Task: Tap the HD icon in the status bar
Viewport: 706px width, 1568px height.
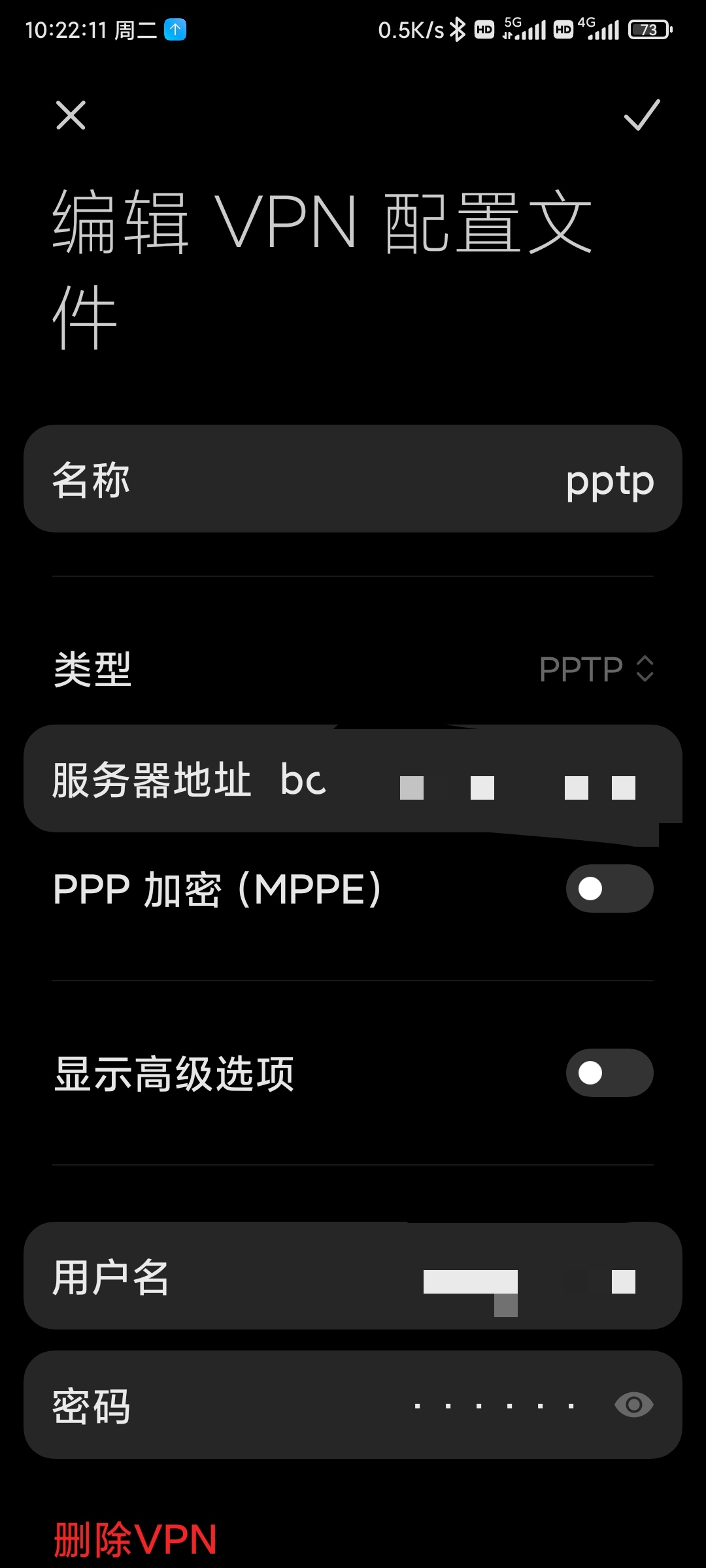Action: pyautogui.click(x=484, y=29)
